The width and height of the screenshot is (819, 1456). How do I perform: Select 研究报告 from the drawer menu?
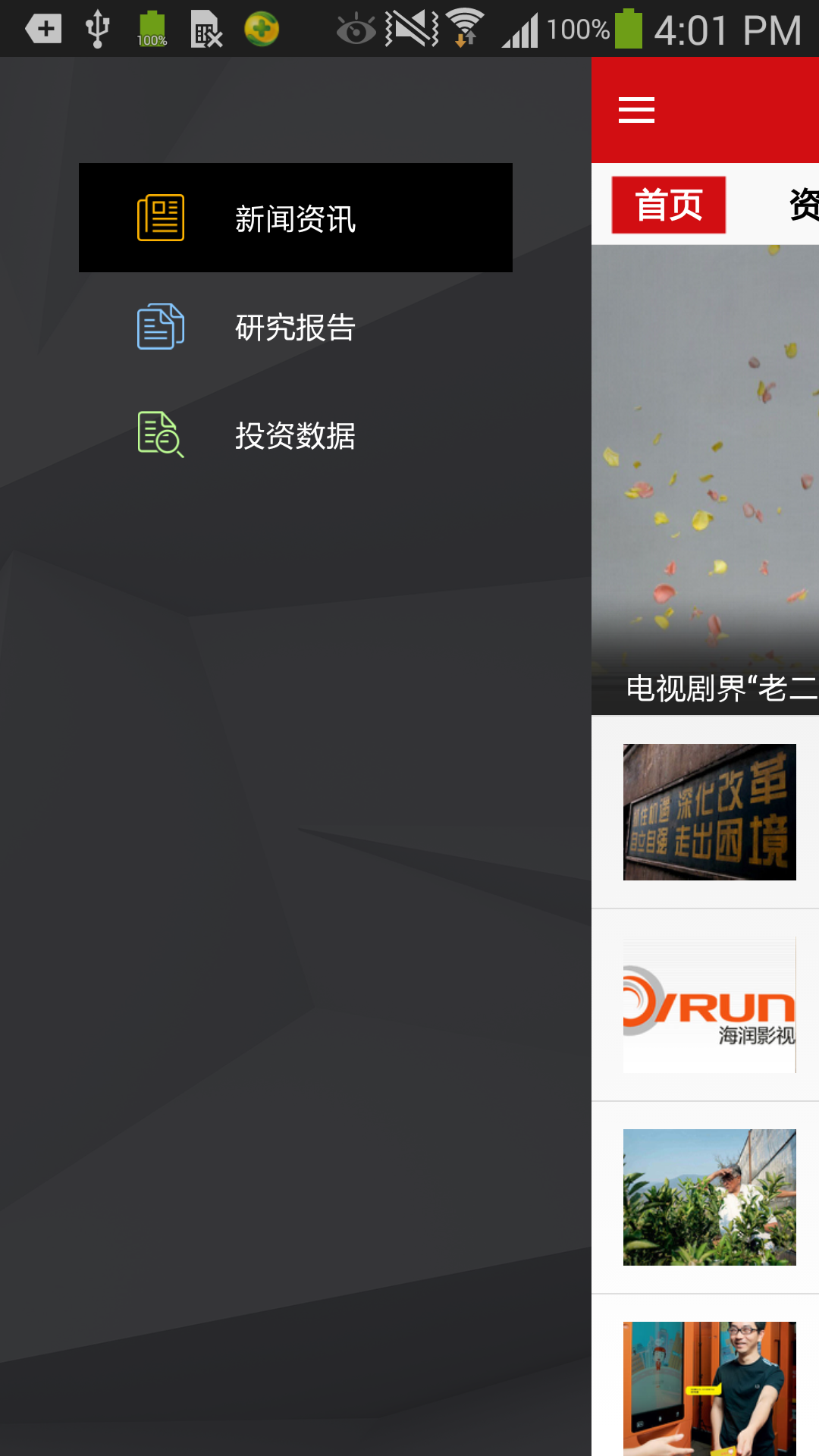coord(295,328)
